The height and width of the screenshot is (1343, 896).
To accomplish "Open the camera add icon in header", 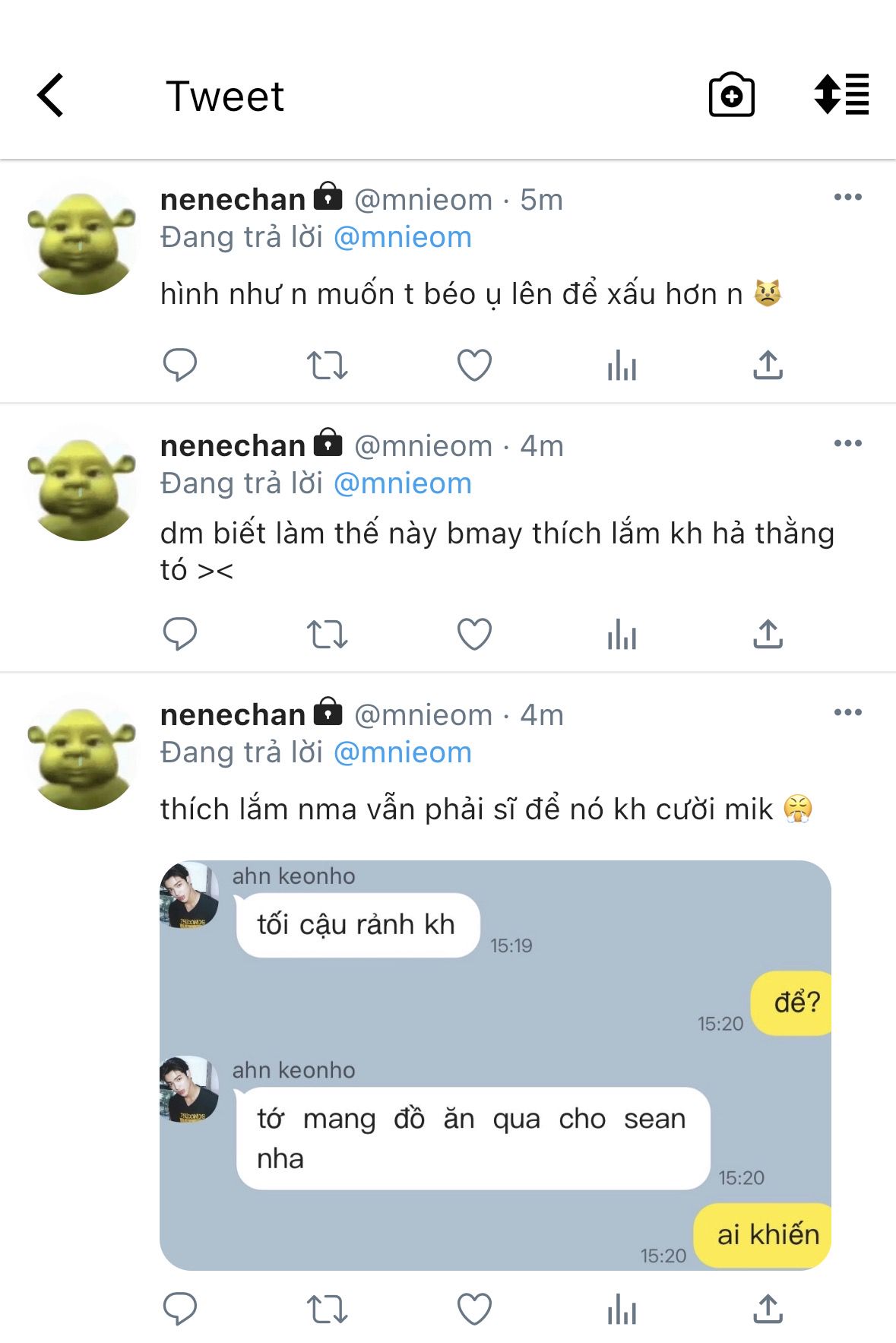I will [x=731, y=96].
